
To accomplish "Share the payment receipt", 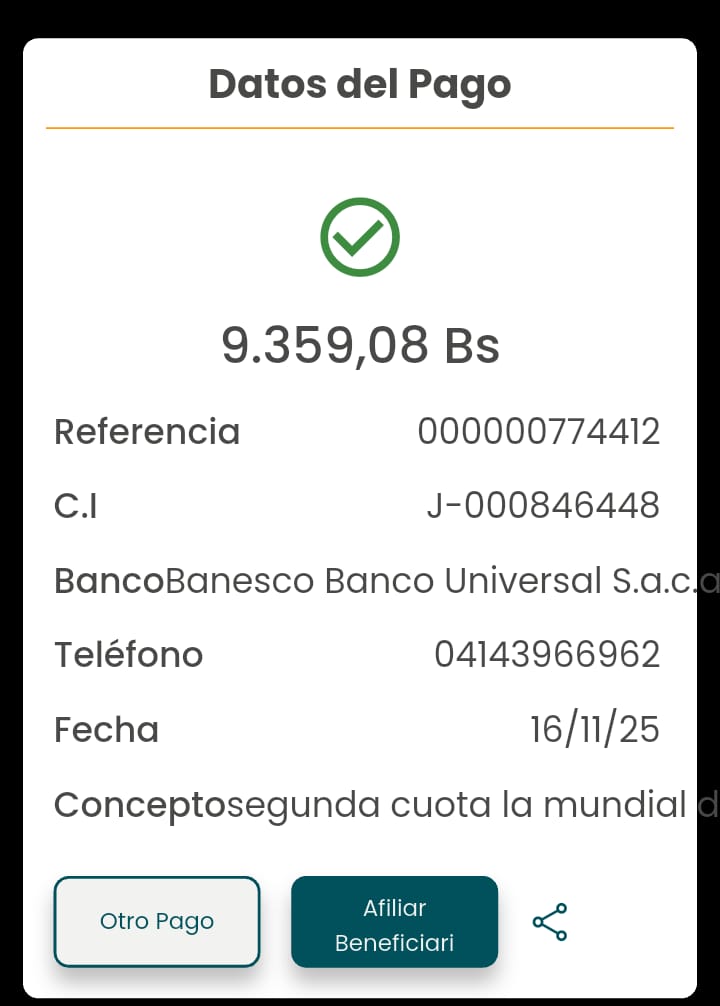I will (550, 922).
